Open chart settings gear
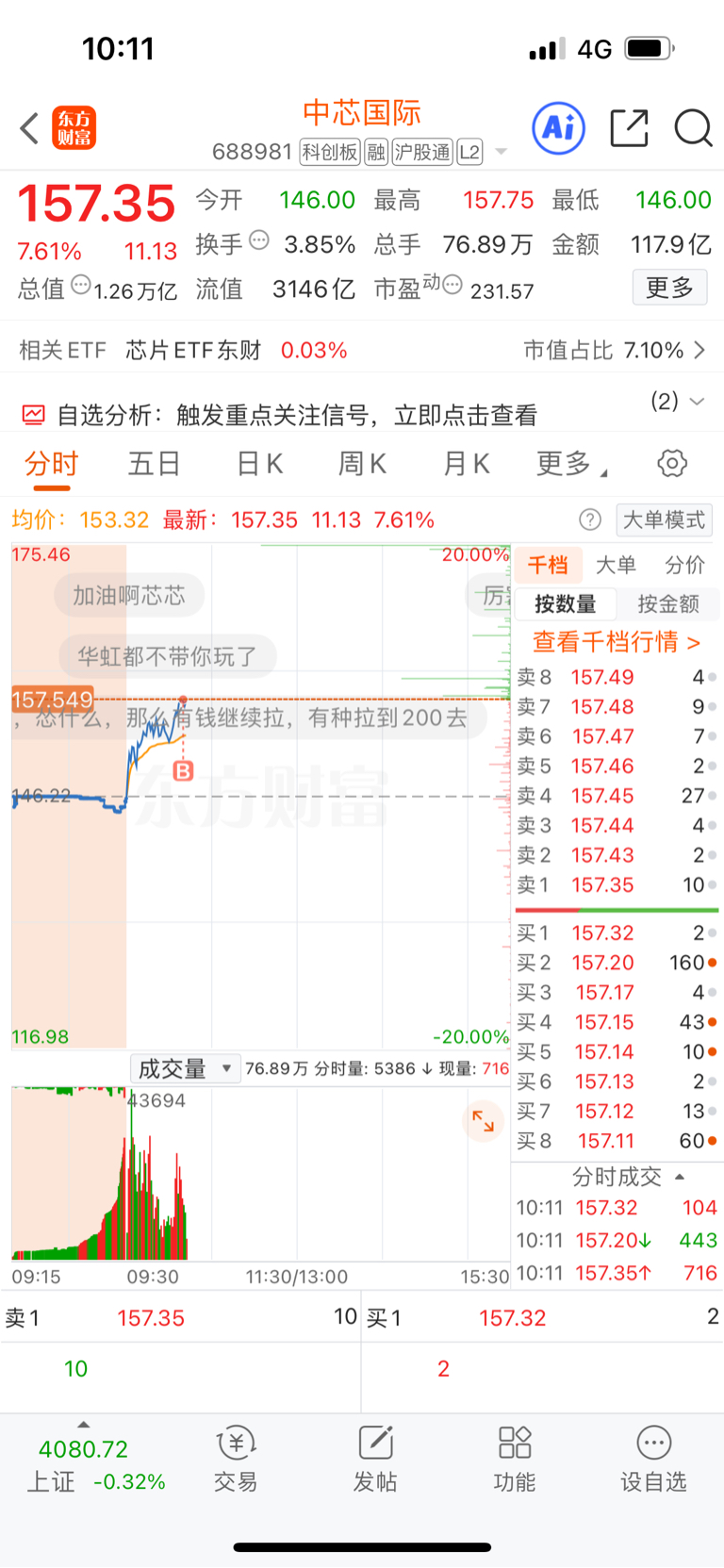The height and width of the screenshot is (1568, 724). coord(672,463)
